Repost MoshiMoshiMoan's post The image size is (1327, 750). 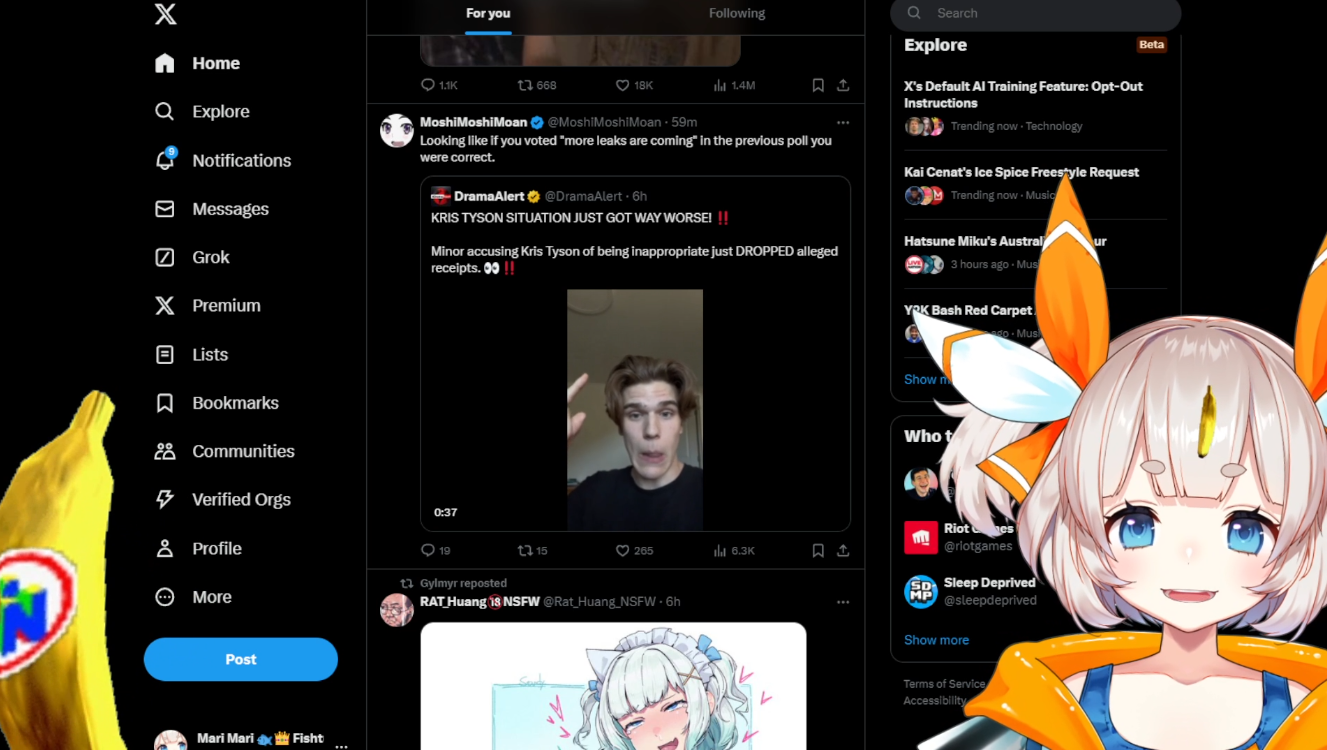(532, 550)
